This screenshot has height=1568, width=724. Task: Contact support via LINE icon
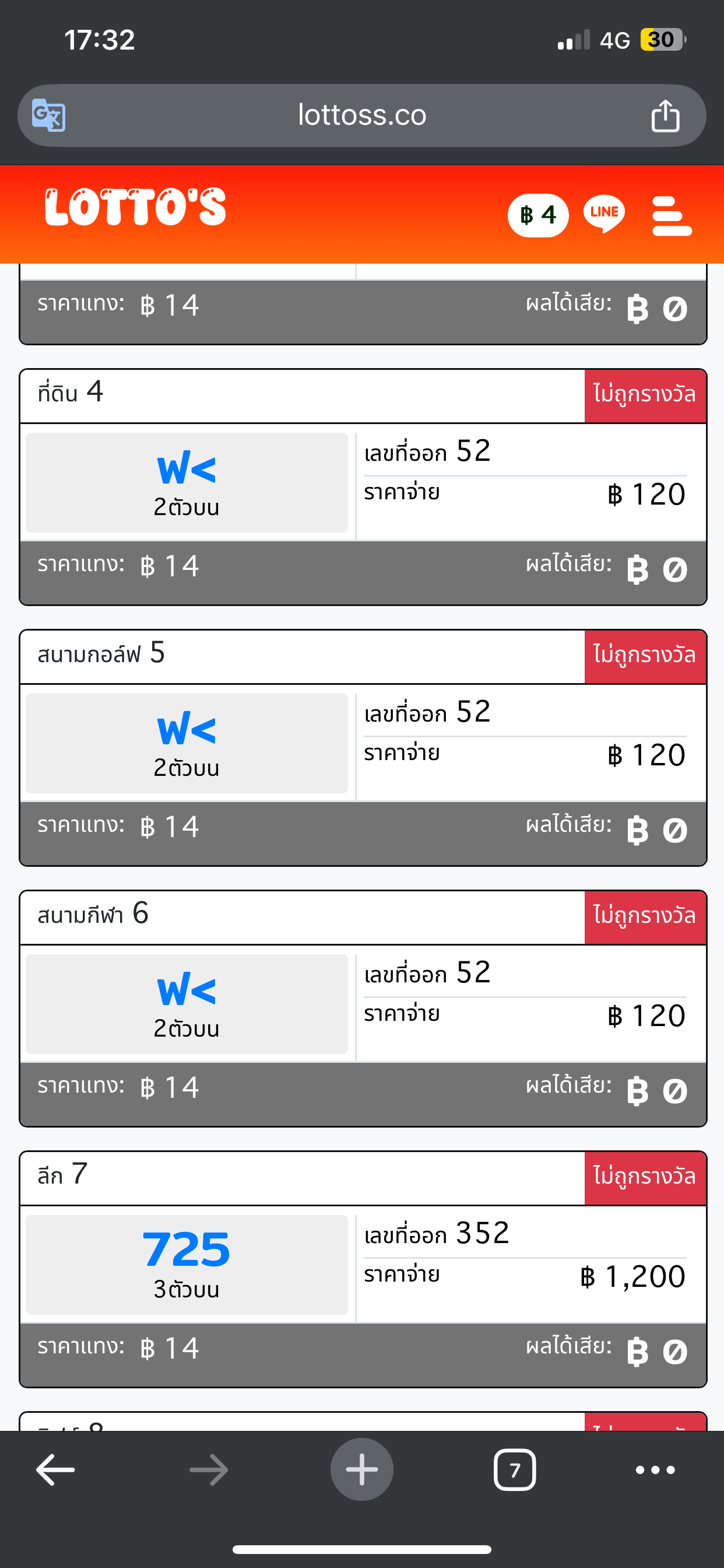coord(604,213)
